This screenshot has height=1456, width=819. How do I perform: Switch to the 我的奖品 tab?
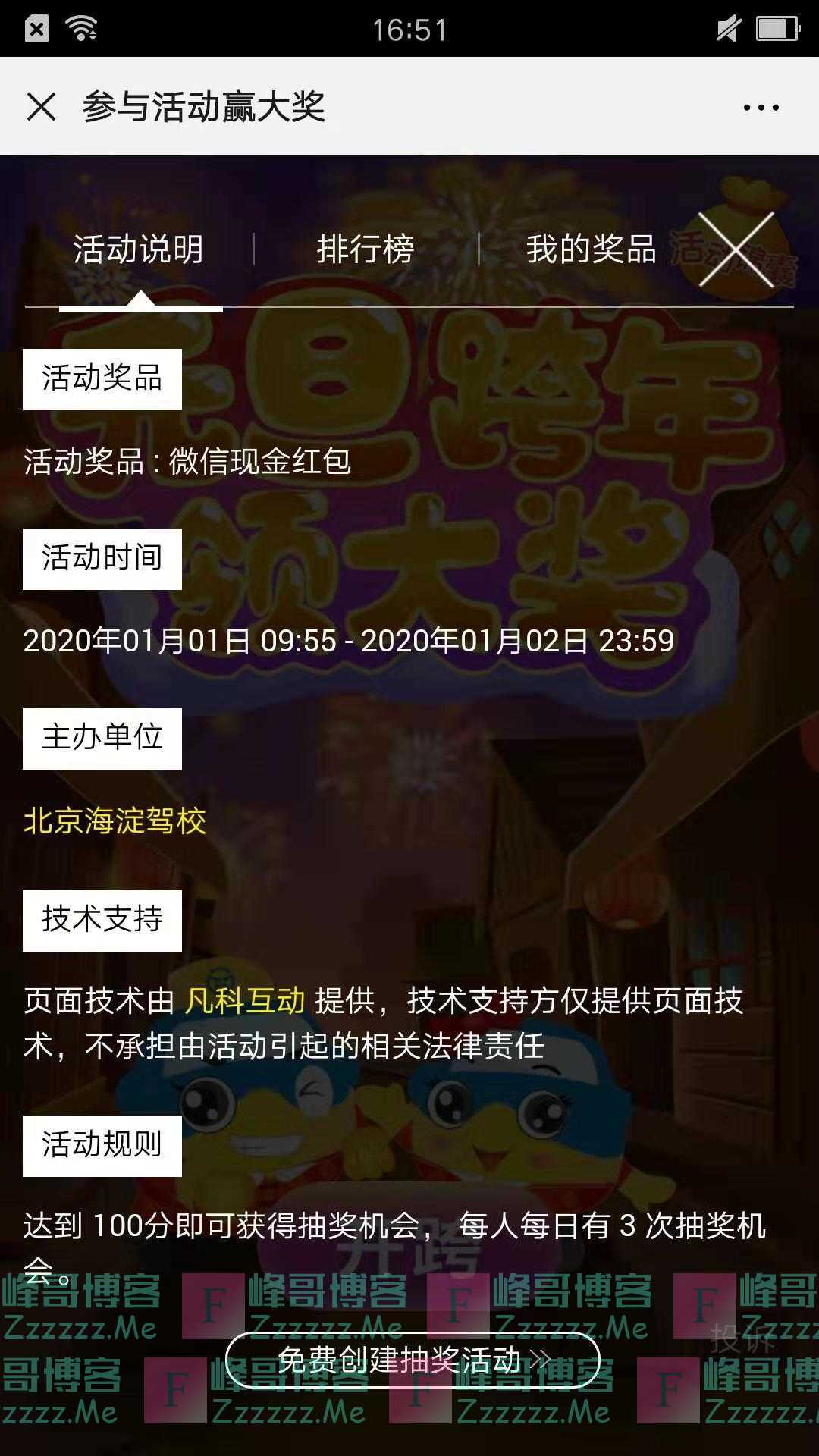point(591,249)
